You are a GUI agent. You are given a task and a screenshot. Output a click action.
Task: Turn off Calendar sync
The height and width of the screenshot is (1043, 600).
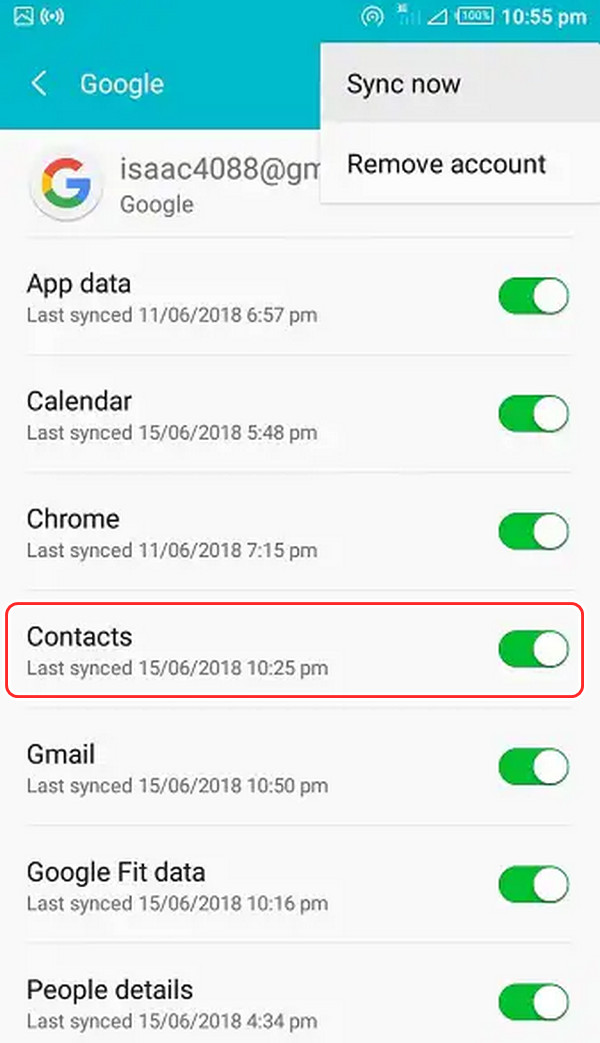pyautogui.click(x=533, y=414)
